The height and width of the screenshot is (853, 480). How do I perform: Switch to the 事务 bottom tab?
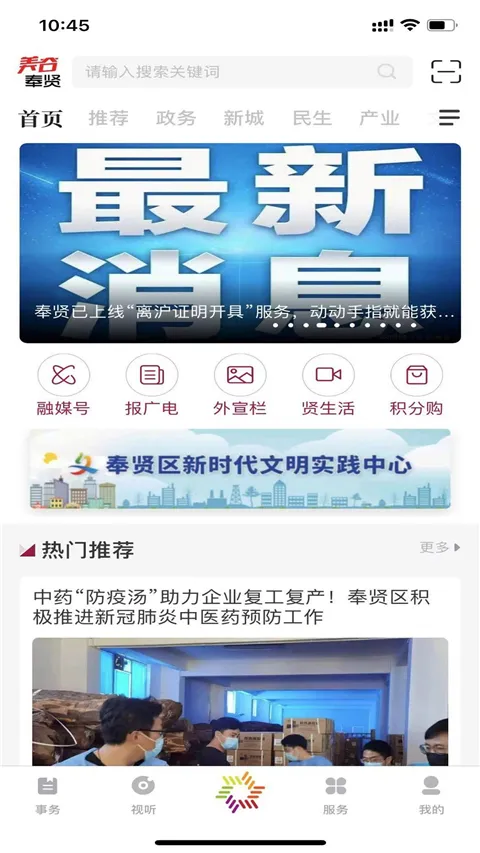click(x=48, y=796)
